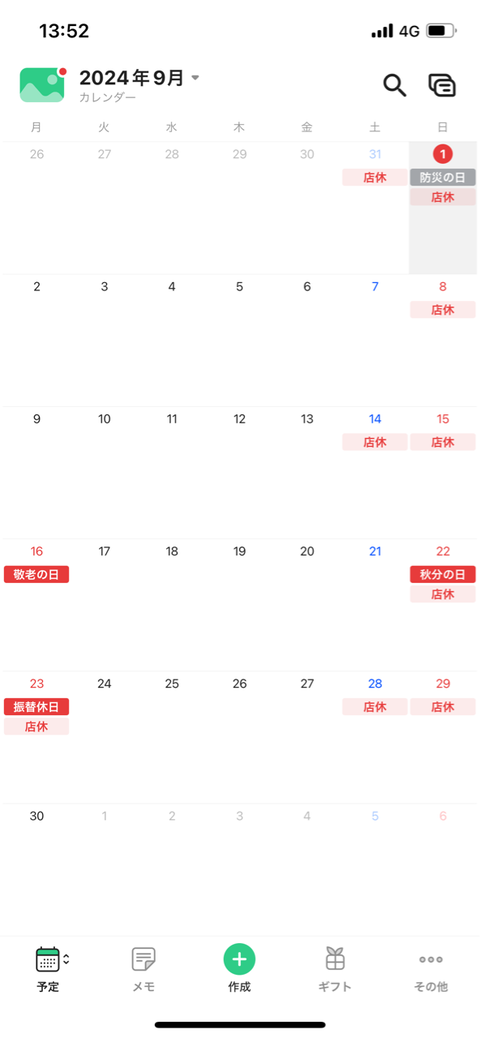Open the 店休 event on the 28th
Image resolution: width=480 pixels, height=1038 pixels.
[375, 707]
